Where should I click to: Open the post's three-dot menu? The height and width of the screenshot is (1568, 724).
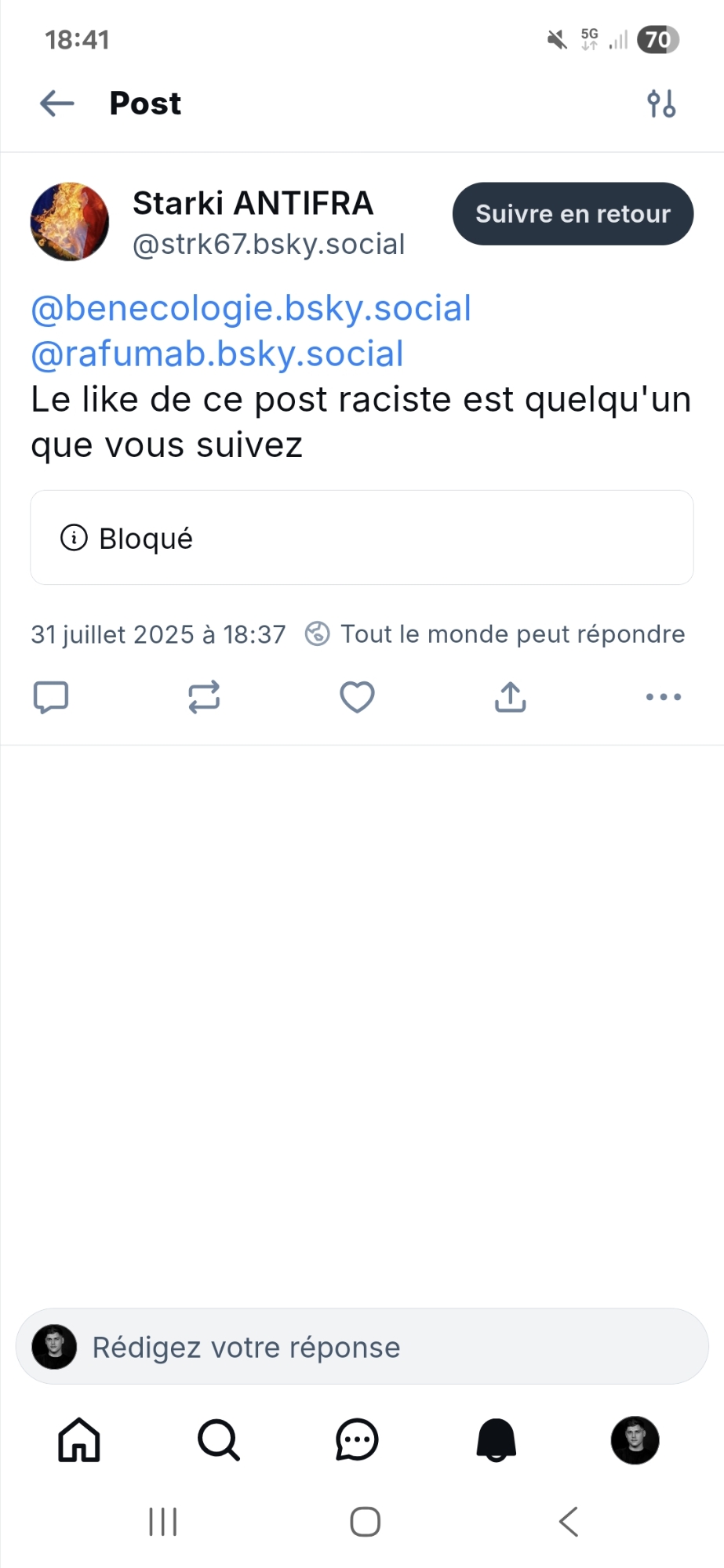tap(663, 697)
